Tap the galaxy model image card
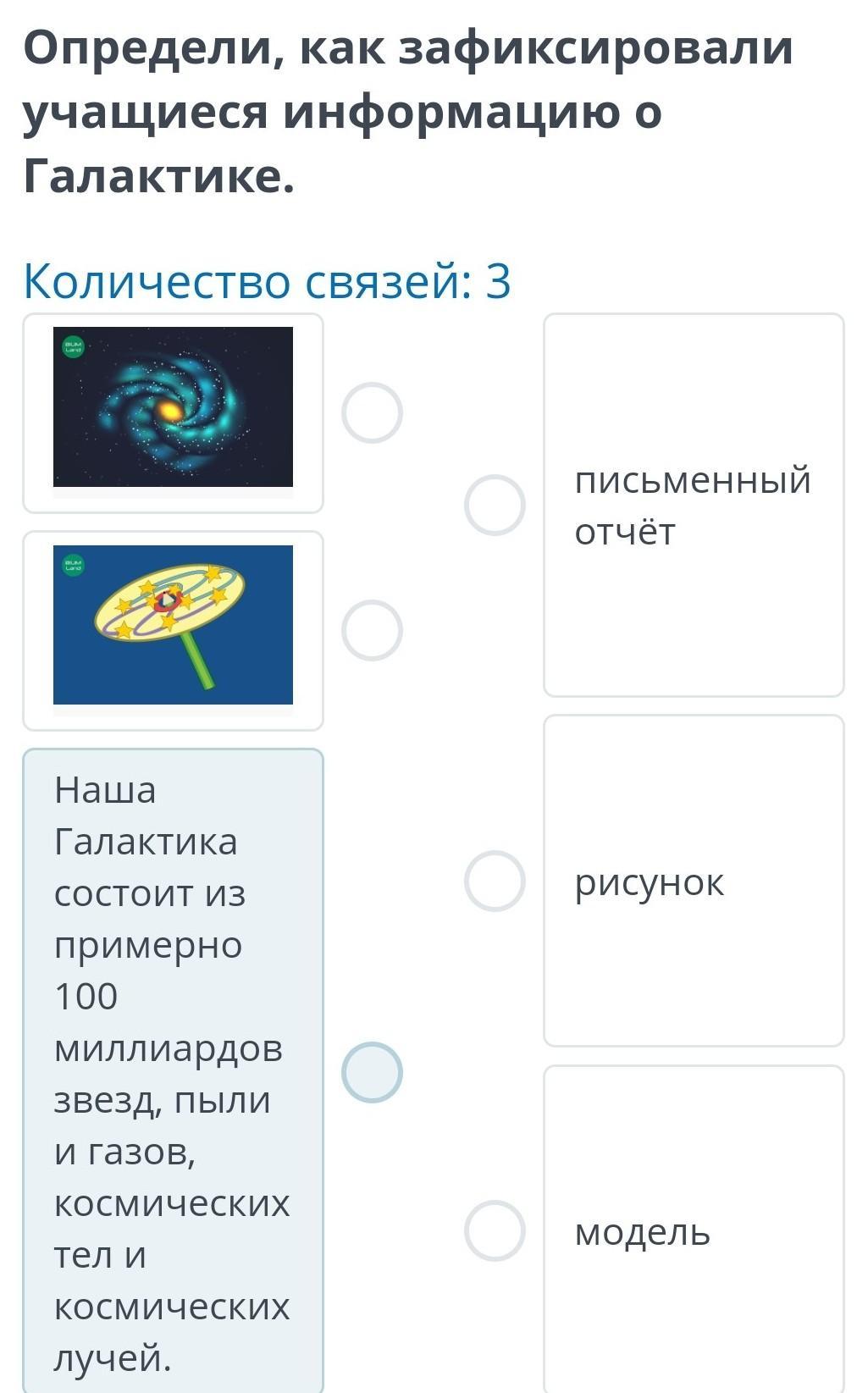Screen dimensions: 868x1393 tap(173, 631)
